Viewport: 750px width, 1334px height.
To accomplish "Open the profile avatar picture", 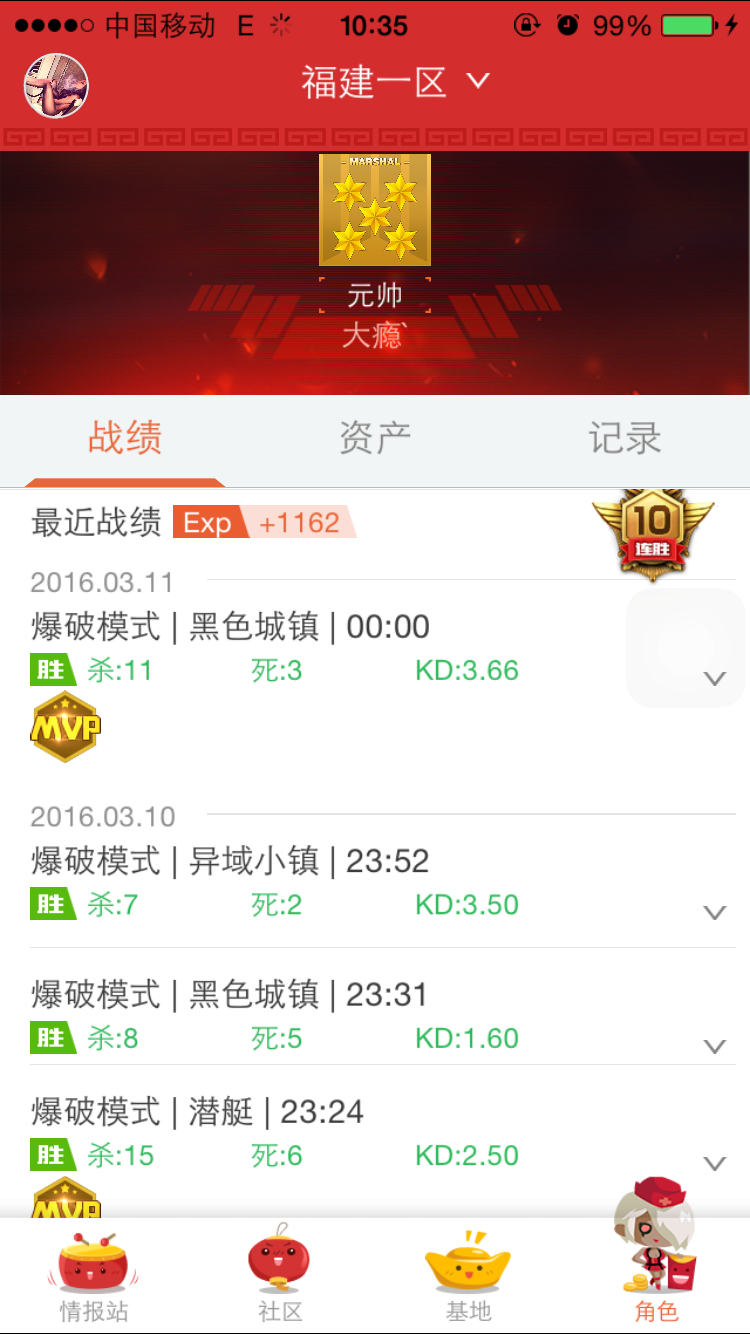I will coord(56,85).
